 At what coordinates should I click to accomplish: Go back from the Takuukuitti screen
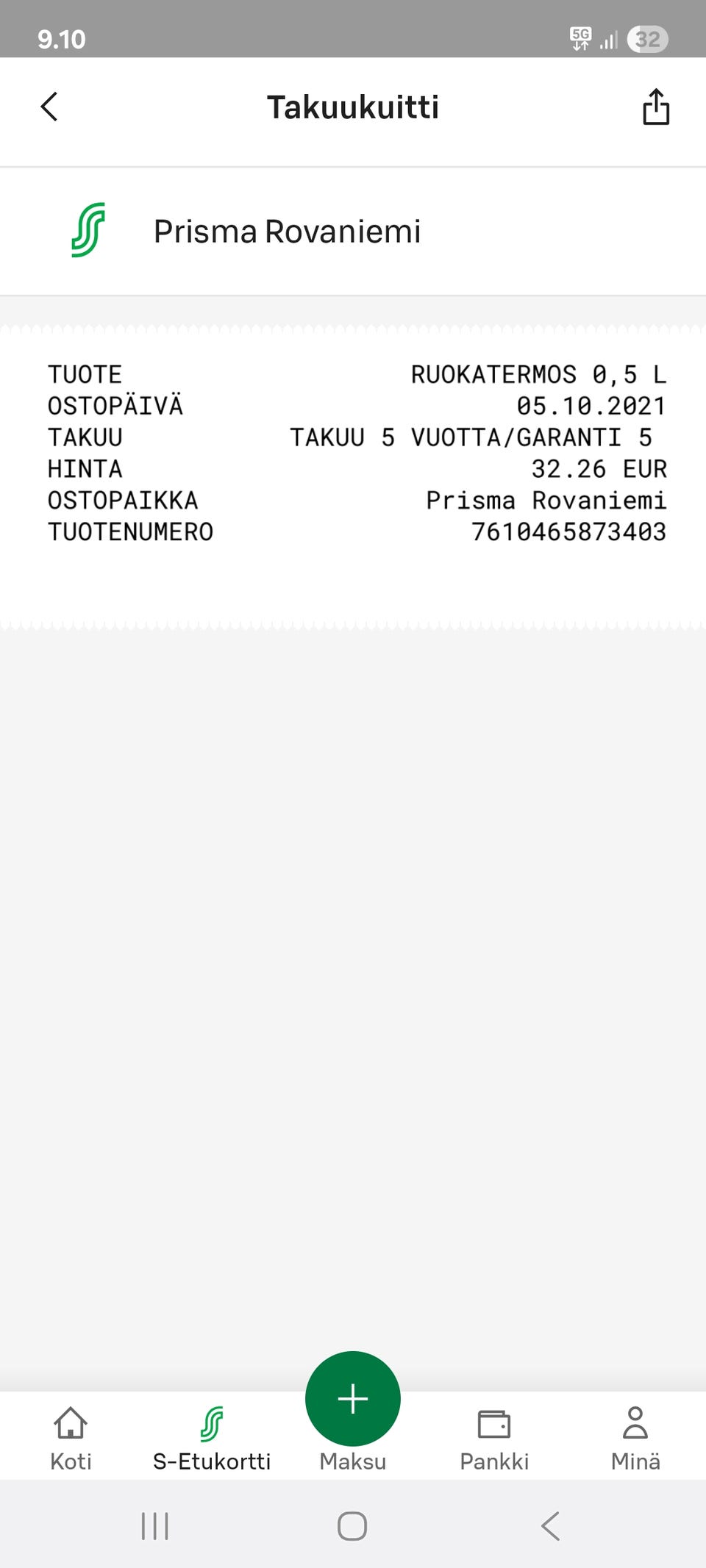(49, 107)
